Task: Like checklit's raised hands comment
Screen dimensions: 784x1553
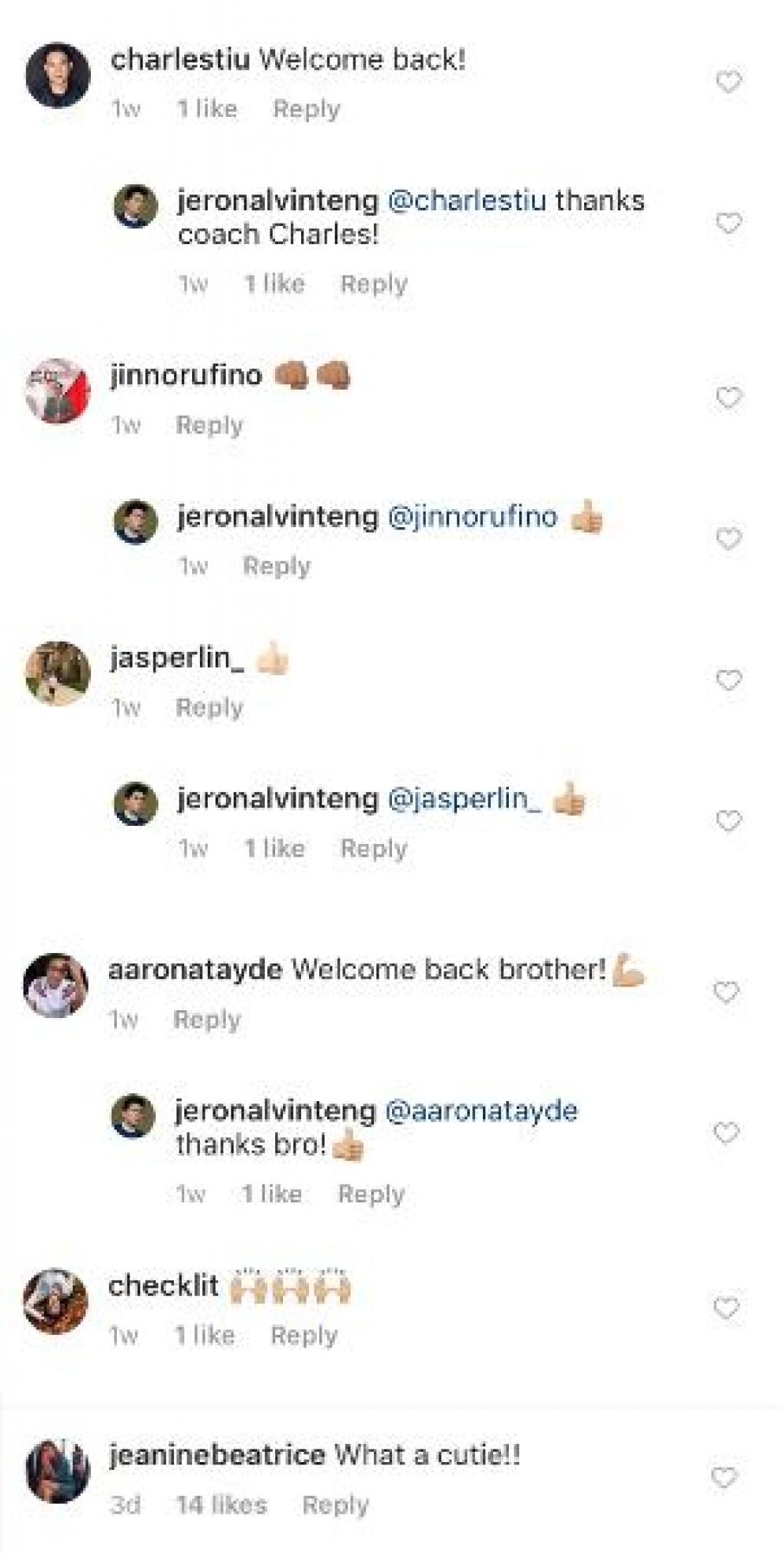Action: tap(726, 1308)
